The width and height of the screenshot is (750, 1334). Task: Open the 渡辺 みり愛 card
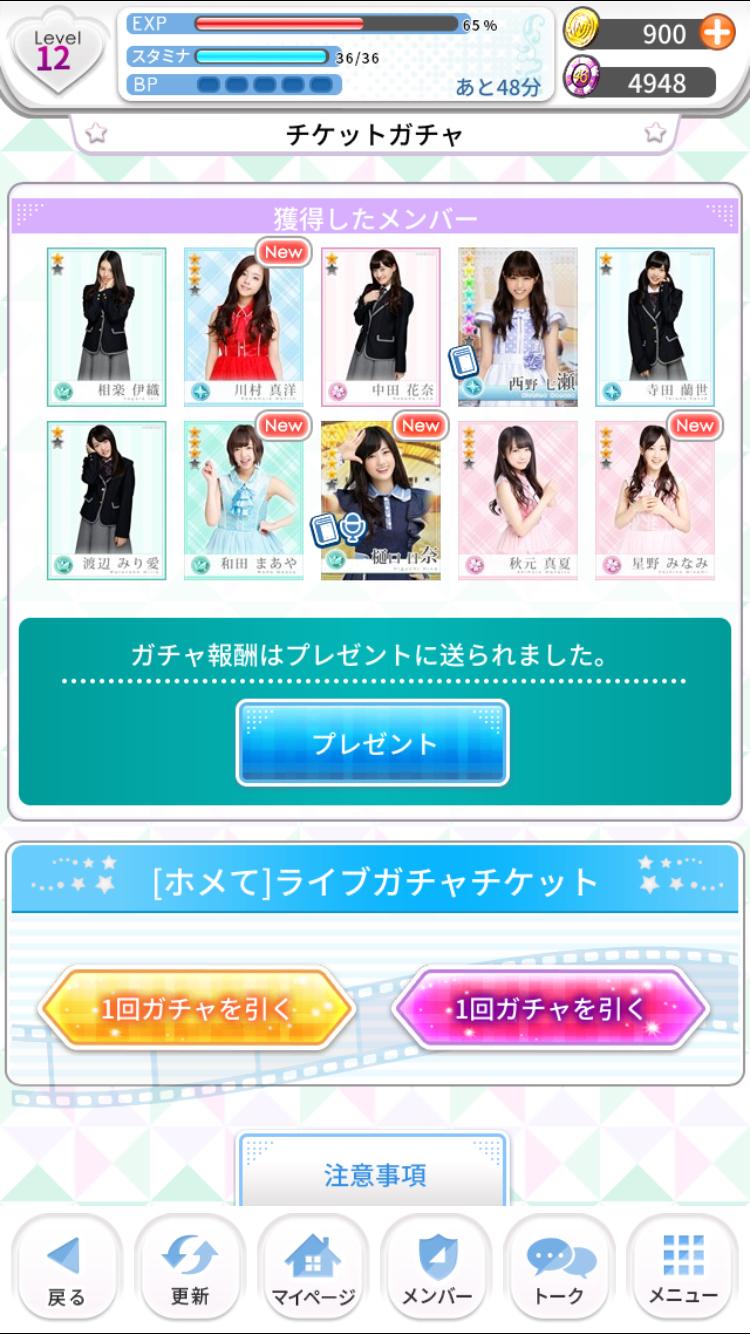tap(106, 500)
